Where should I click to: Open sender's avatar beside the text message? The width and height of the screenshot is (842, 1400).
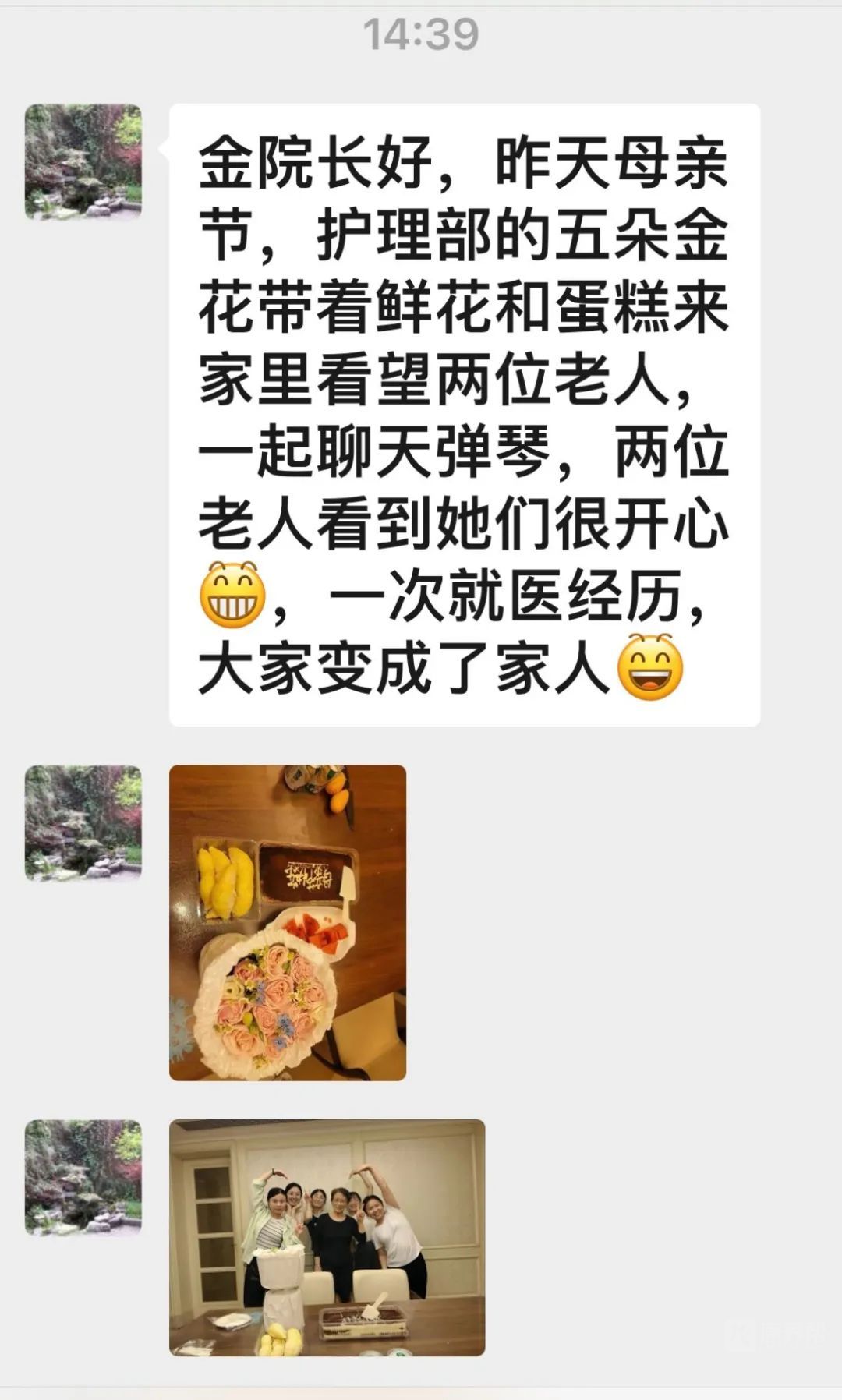coord(83,161)
